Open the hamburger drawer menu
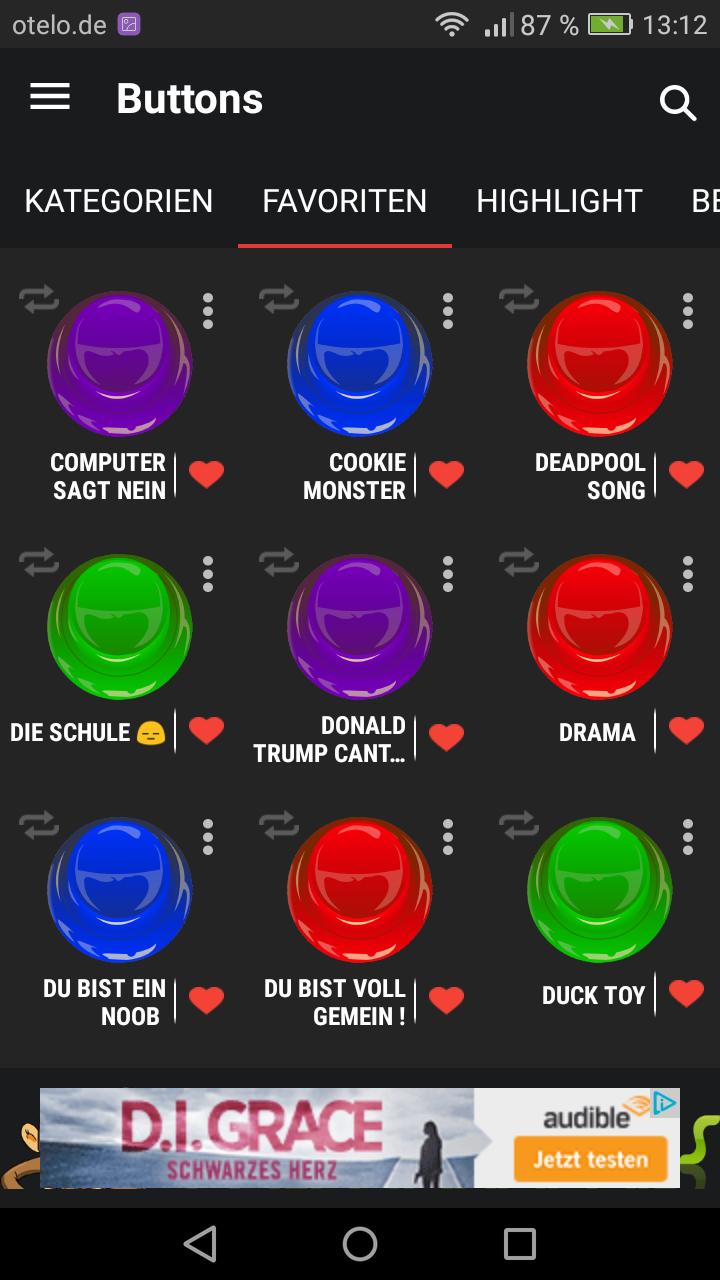Screen dimensions: 720x1280 (x=50, y=98)
